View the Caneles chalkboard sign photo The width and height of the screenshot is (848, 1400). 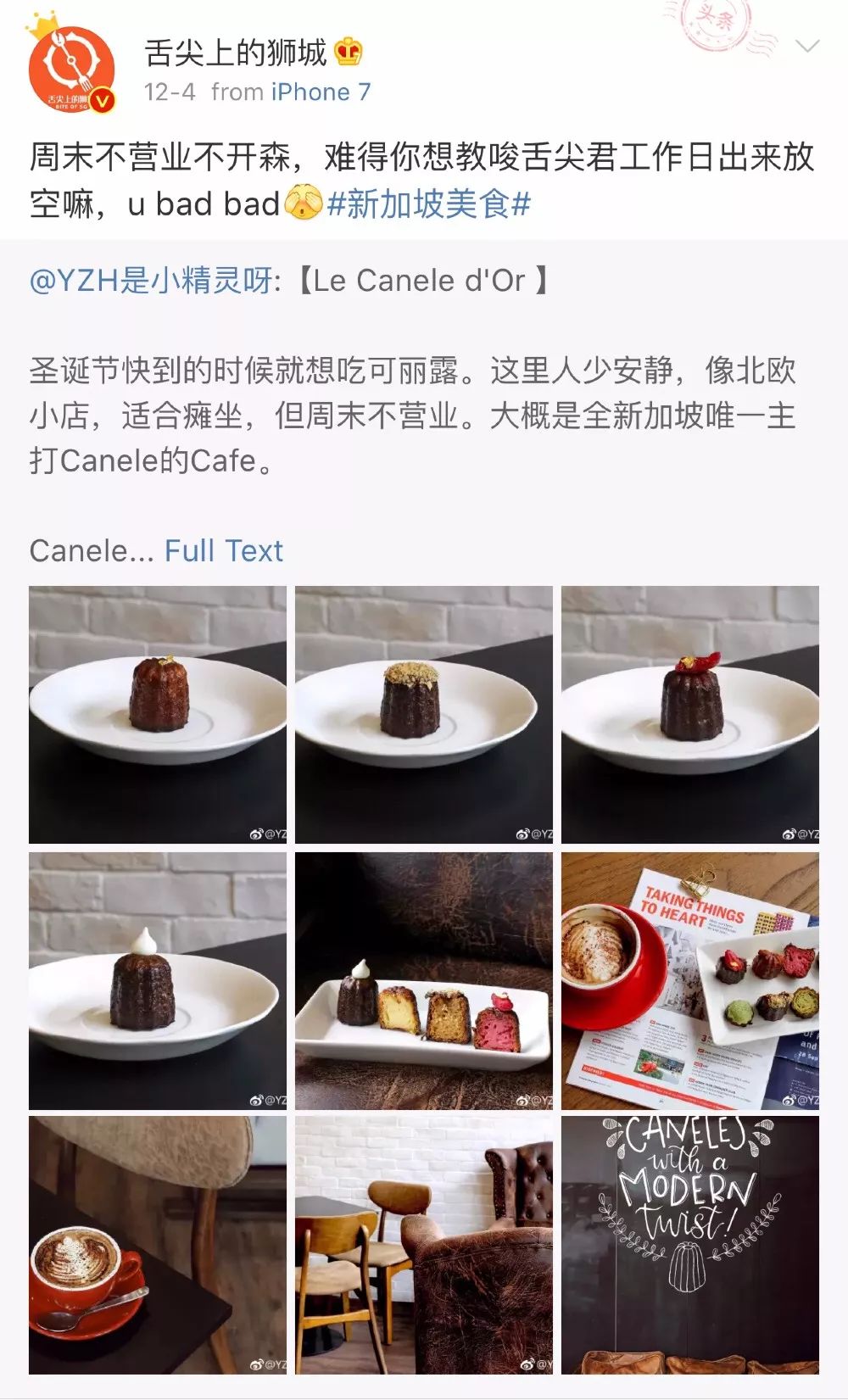(x=690, y=1245)
